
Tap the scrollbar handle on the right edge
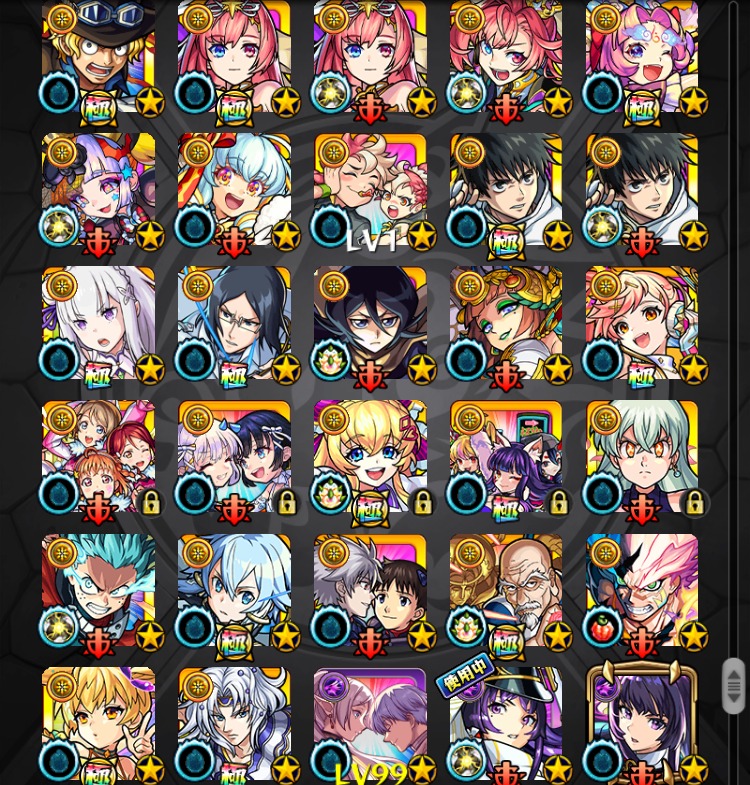[733, 685]
